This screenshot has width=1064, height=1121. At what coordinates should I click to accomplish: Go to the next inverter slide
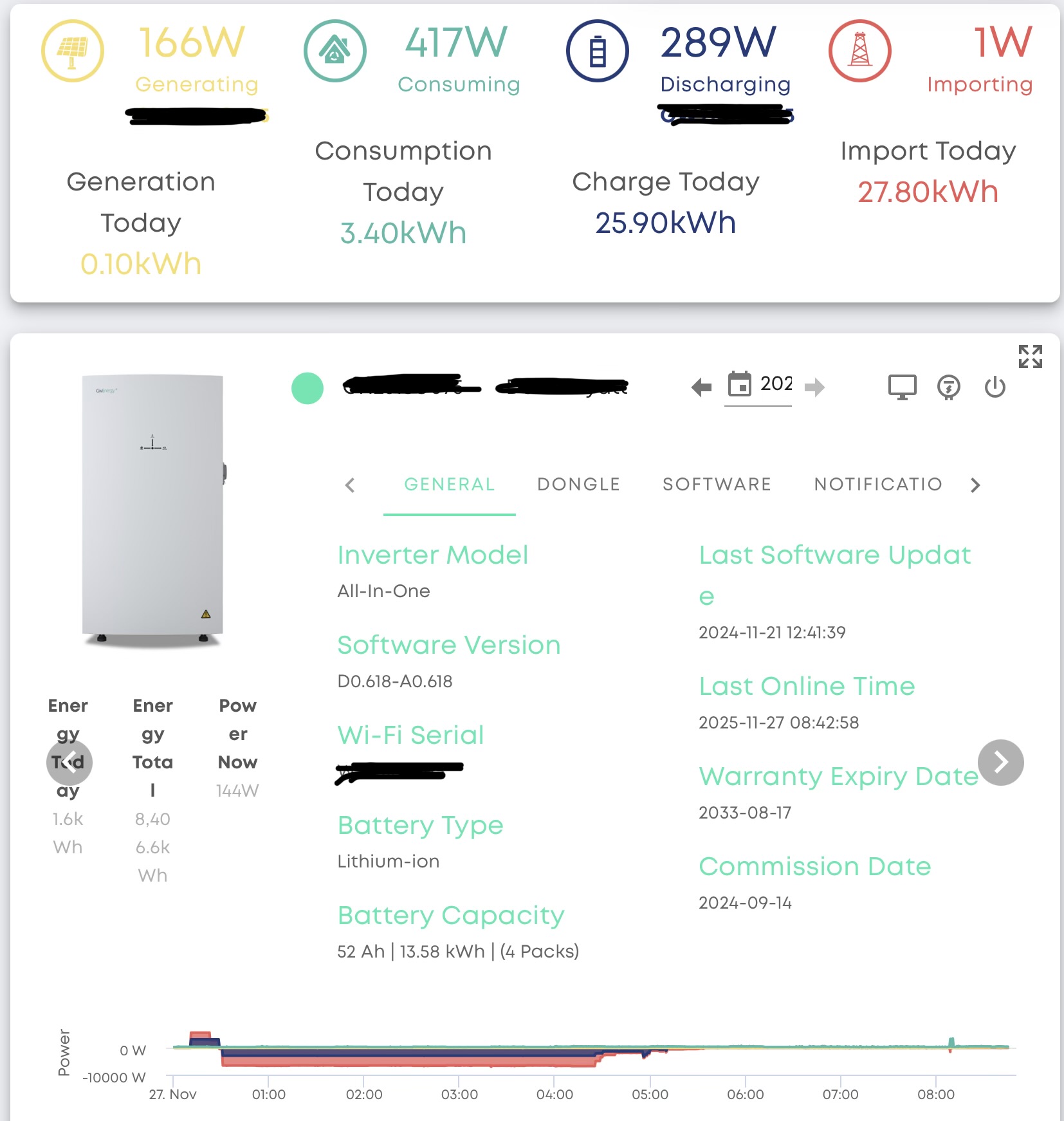pyautogui.click(x=1000, y=763)
